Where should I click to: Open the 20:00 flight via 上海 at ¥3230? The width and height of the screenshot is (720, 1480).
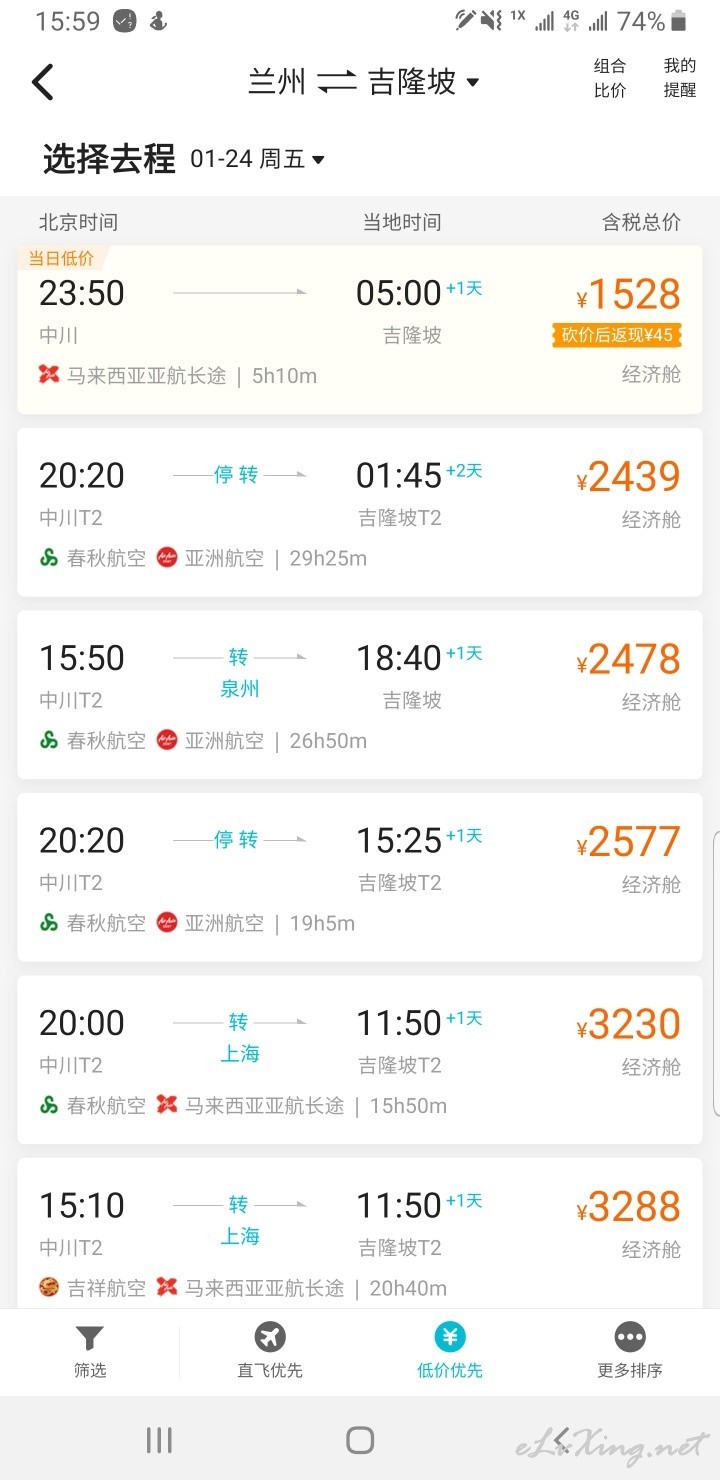[x=360, y=1060]
